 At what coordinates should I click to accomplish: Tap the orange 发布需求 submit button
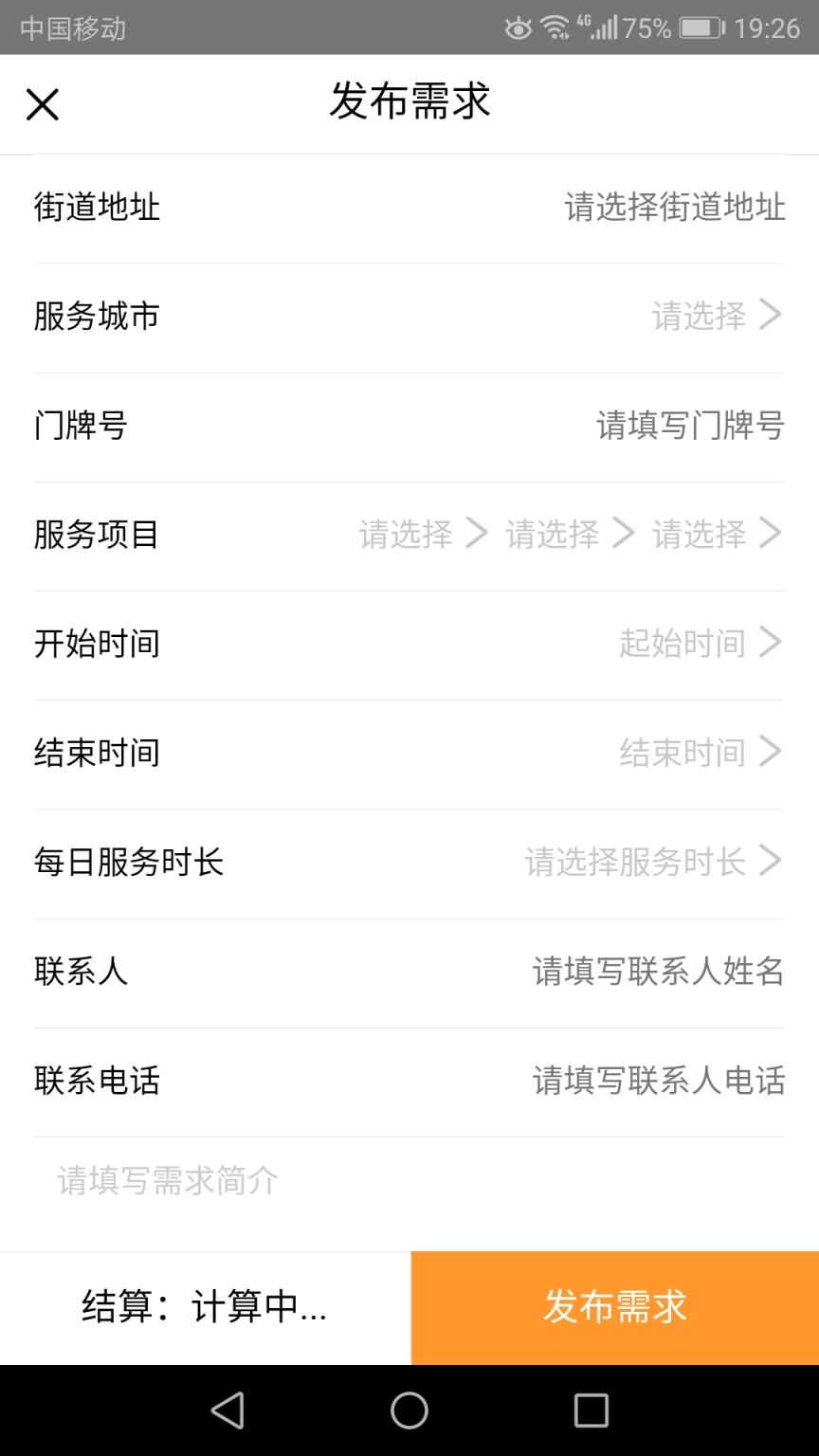pyautogui.click(x=613, y=1306)
